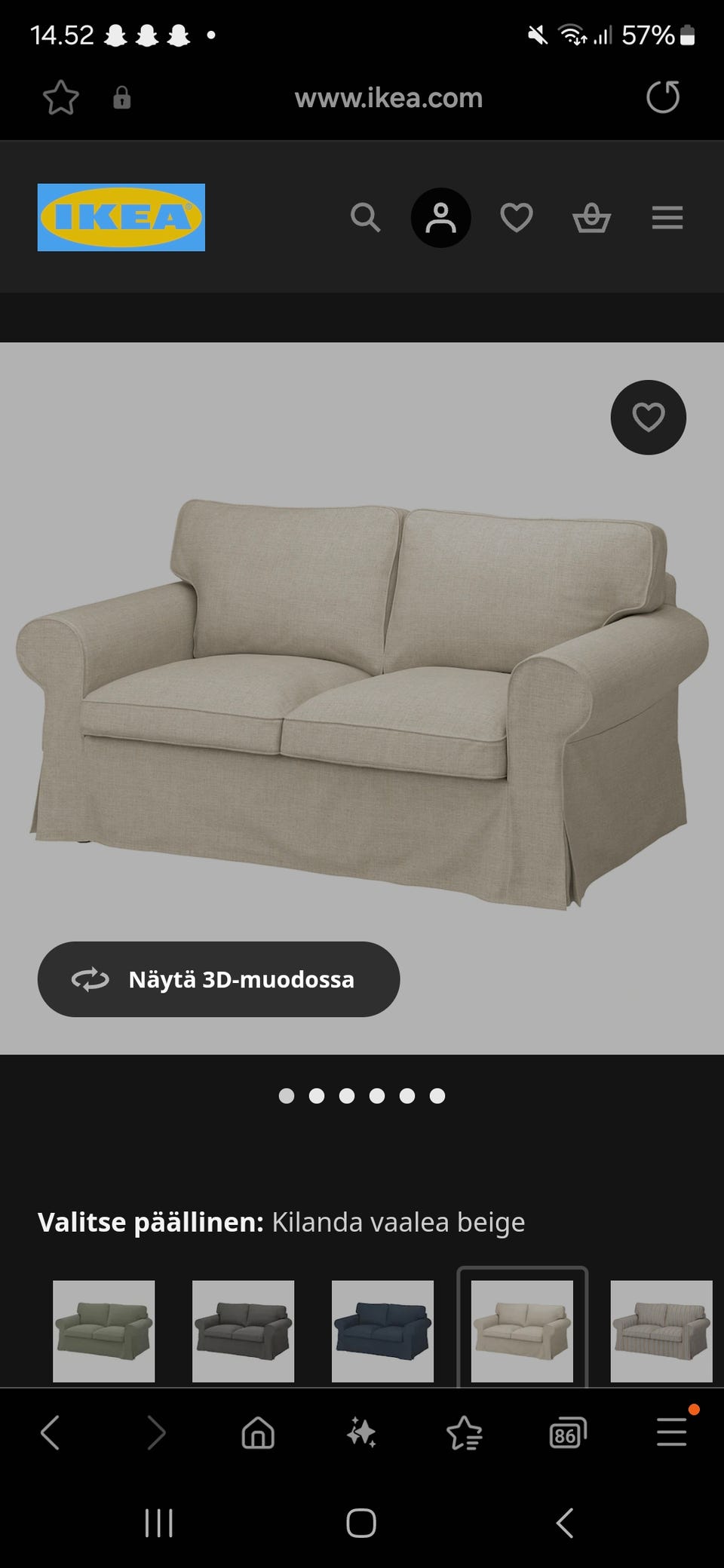Tap Näytä 3D-muodossa button
This screenshot has width=724, height=1568.
pos(219,979)
